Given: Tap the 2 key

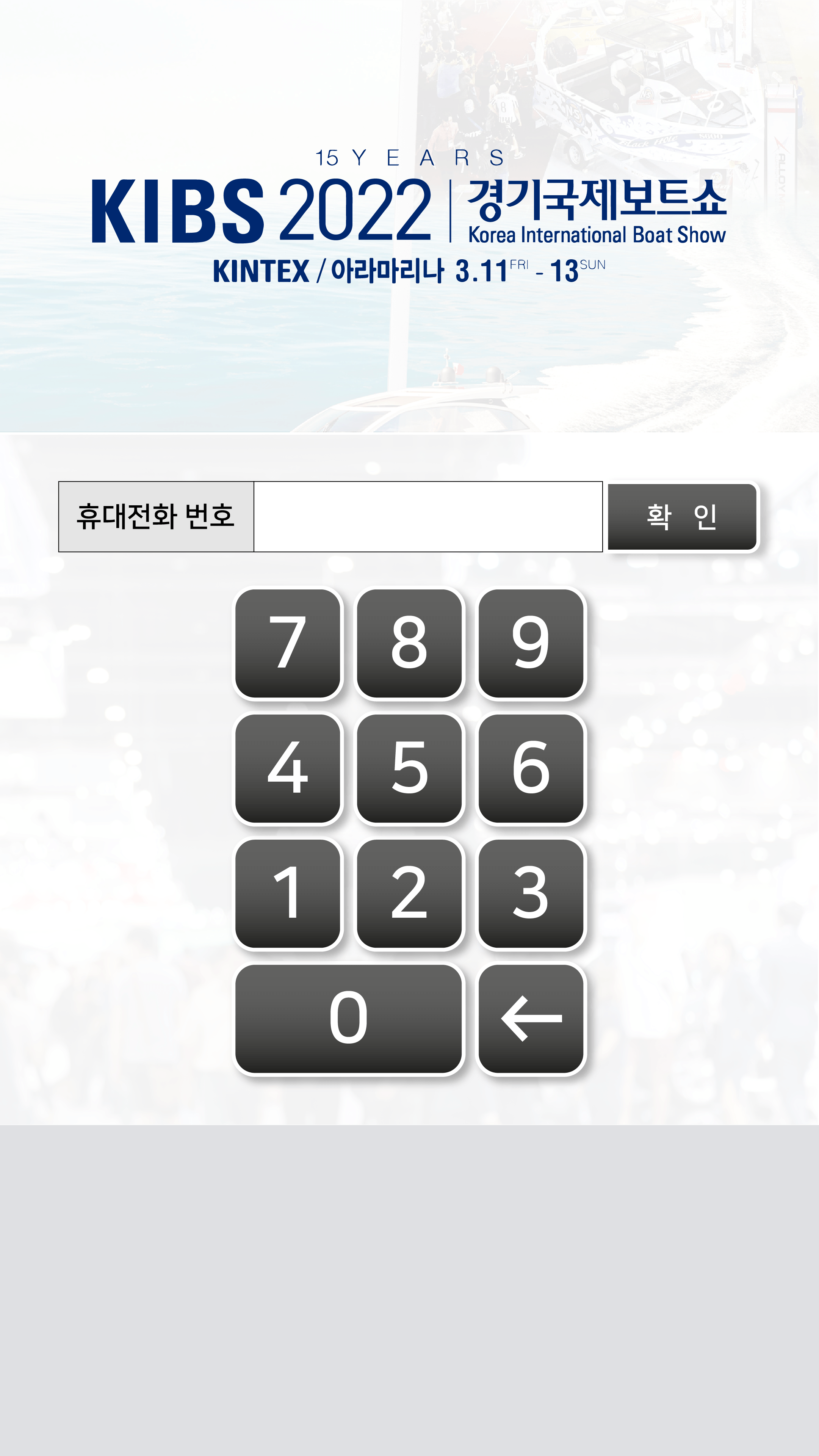Looking at the screenshot, I should [x=409, y=893].
